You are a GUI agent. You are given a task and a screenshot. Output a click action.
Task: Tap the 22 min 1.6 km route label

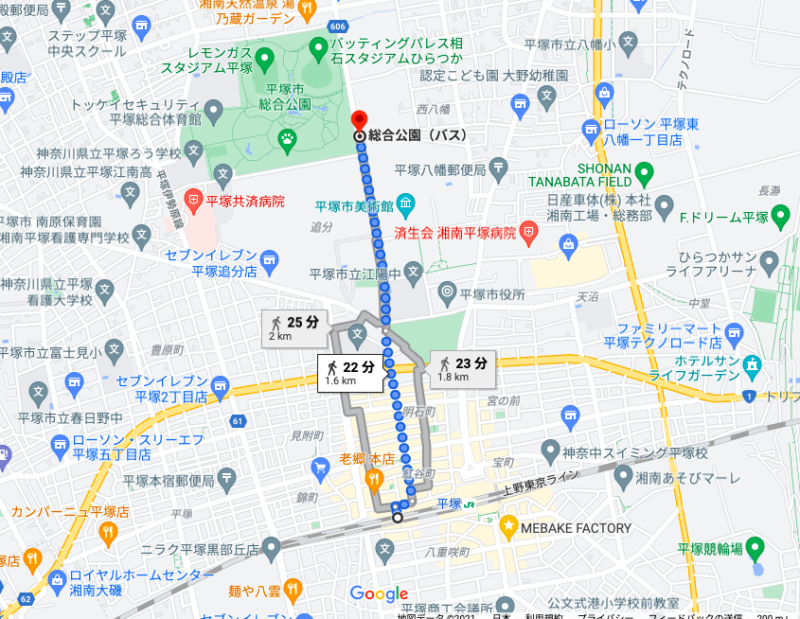click(349, 372)
